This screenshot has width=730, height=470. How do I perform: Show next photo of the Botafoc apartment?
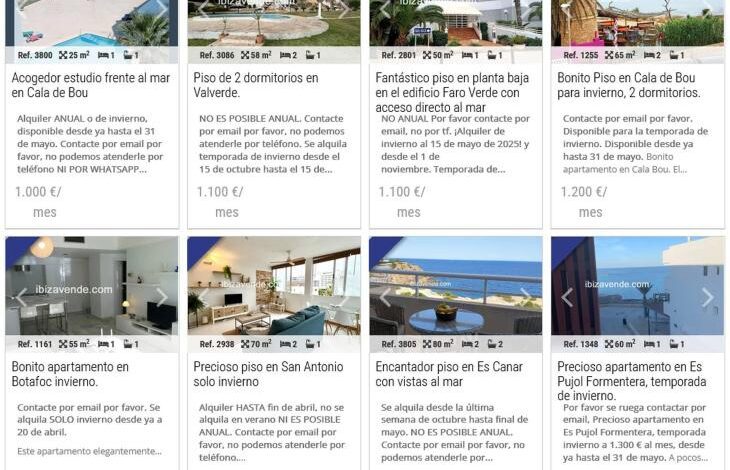pos(163,297)
